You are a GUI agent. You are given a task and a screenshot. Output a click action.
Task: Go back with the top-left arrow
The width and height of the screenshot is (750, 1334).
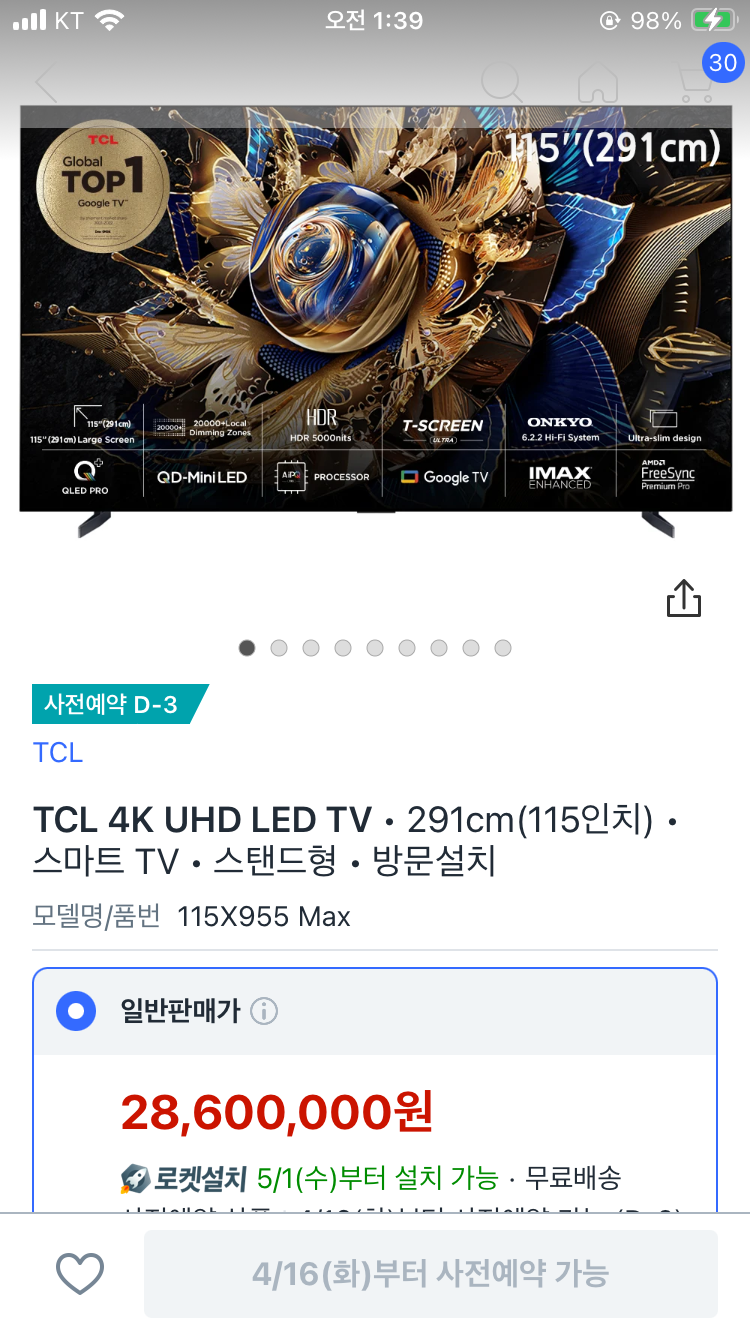click(46, 82)
